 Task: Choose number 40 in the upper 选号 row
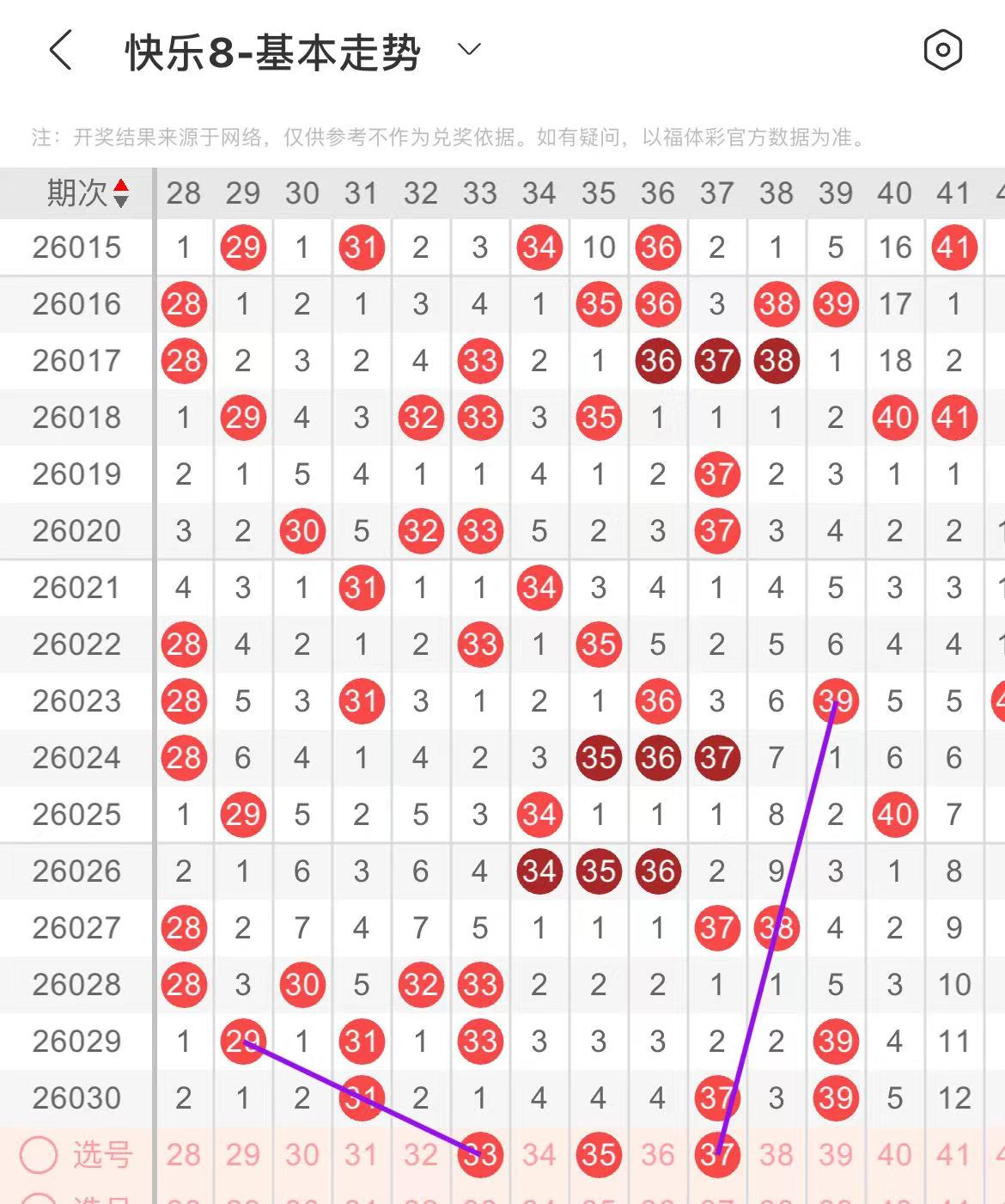pos(894,1154)
